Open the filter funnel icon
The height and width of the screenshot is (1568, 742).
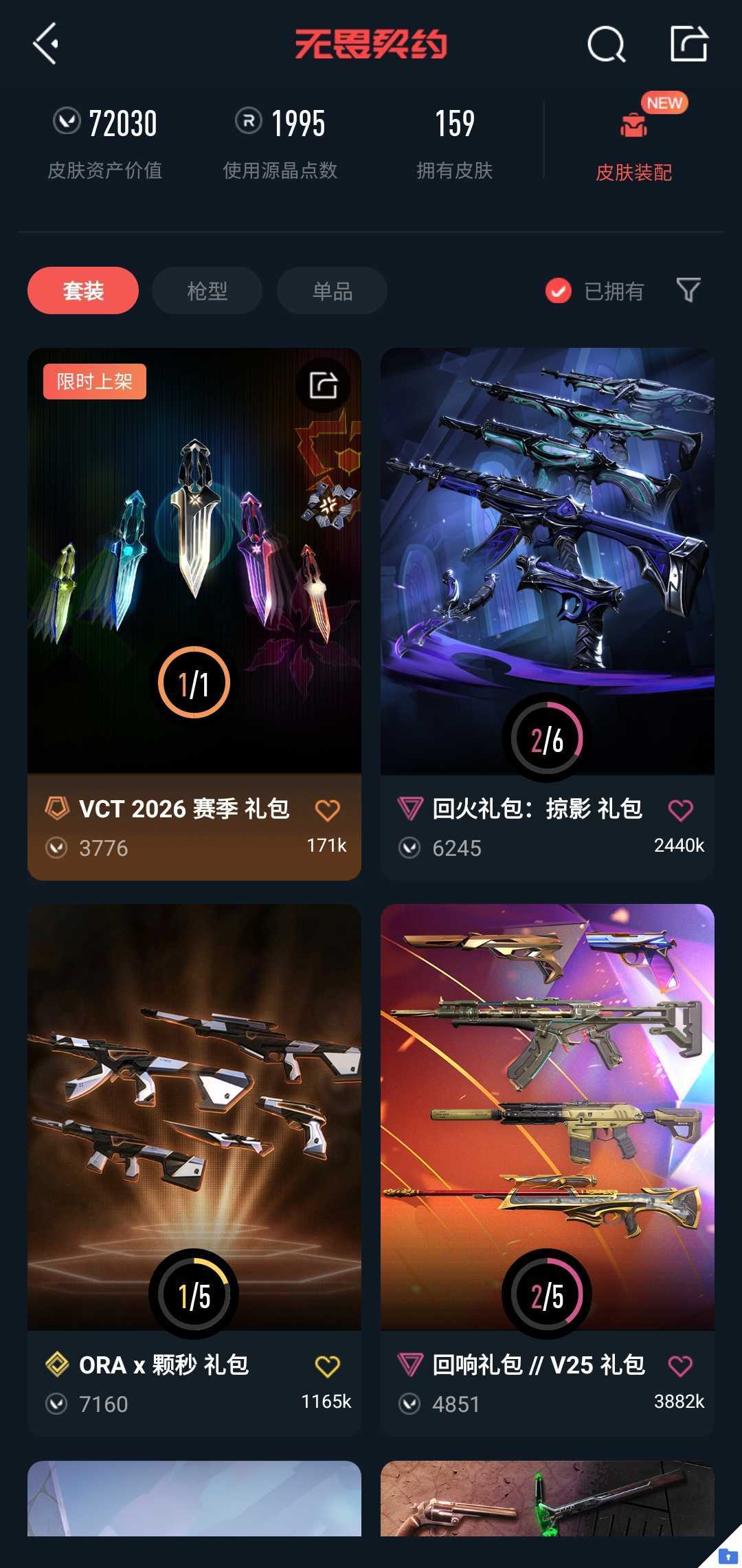click(689, 291)
